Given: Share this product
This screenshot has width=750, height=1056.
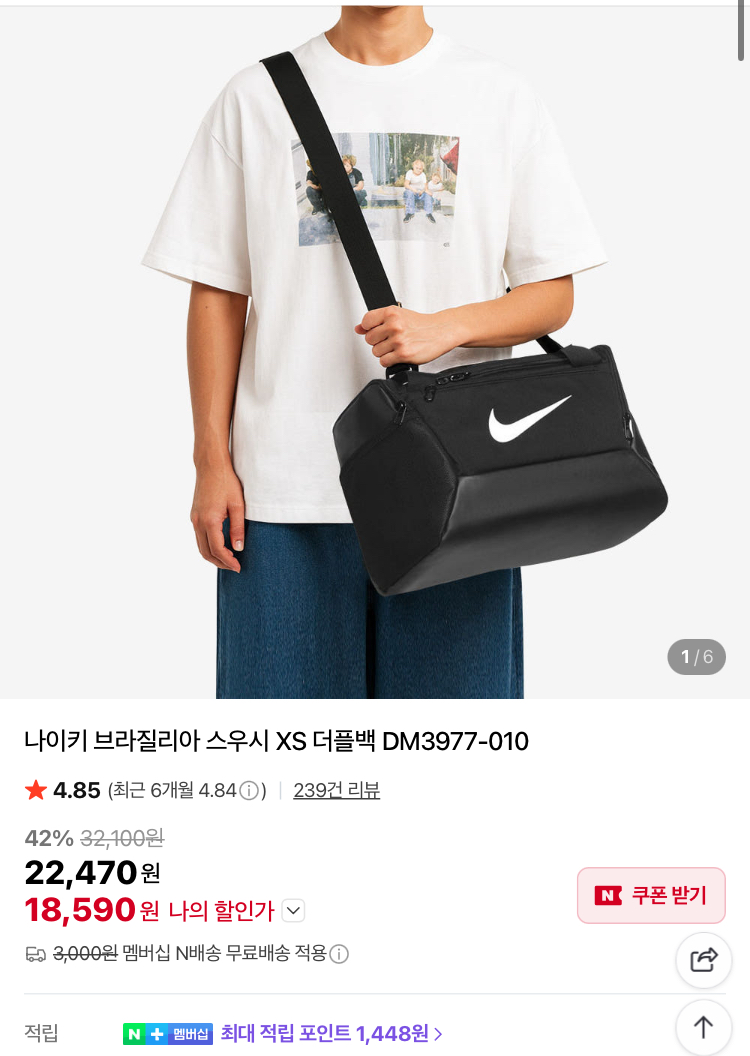Looking at the screenshot, I should (x=704, y=960).
